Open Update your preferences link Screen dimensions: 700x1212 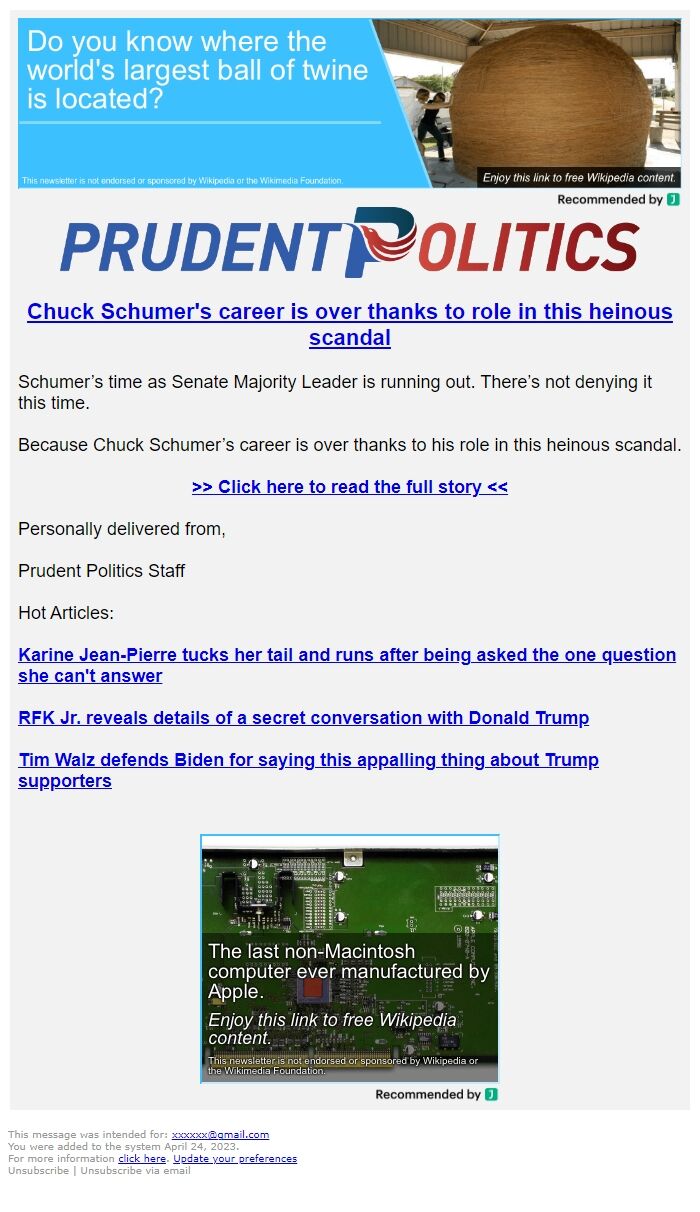[235, 1159]
